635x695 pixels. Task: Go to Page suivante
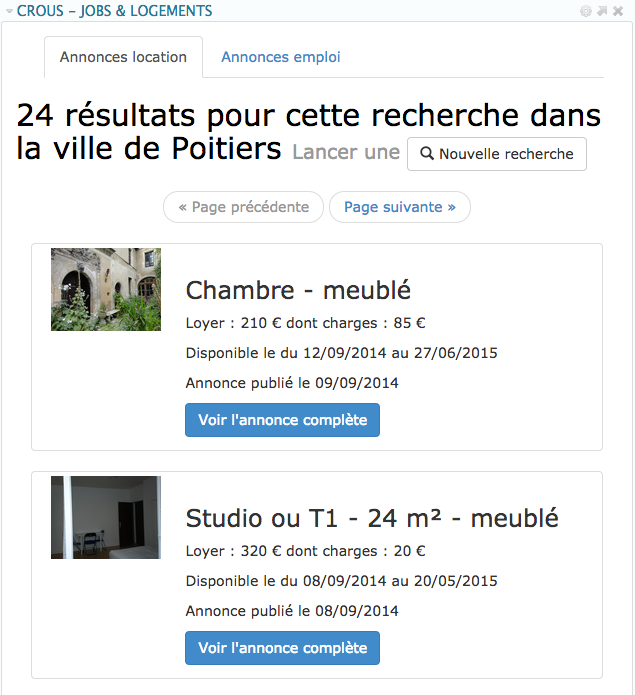(399, 207)
